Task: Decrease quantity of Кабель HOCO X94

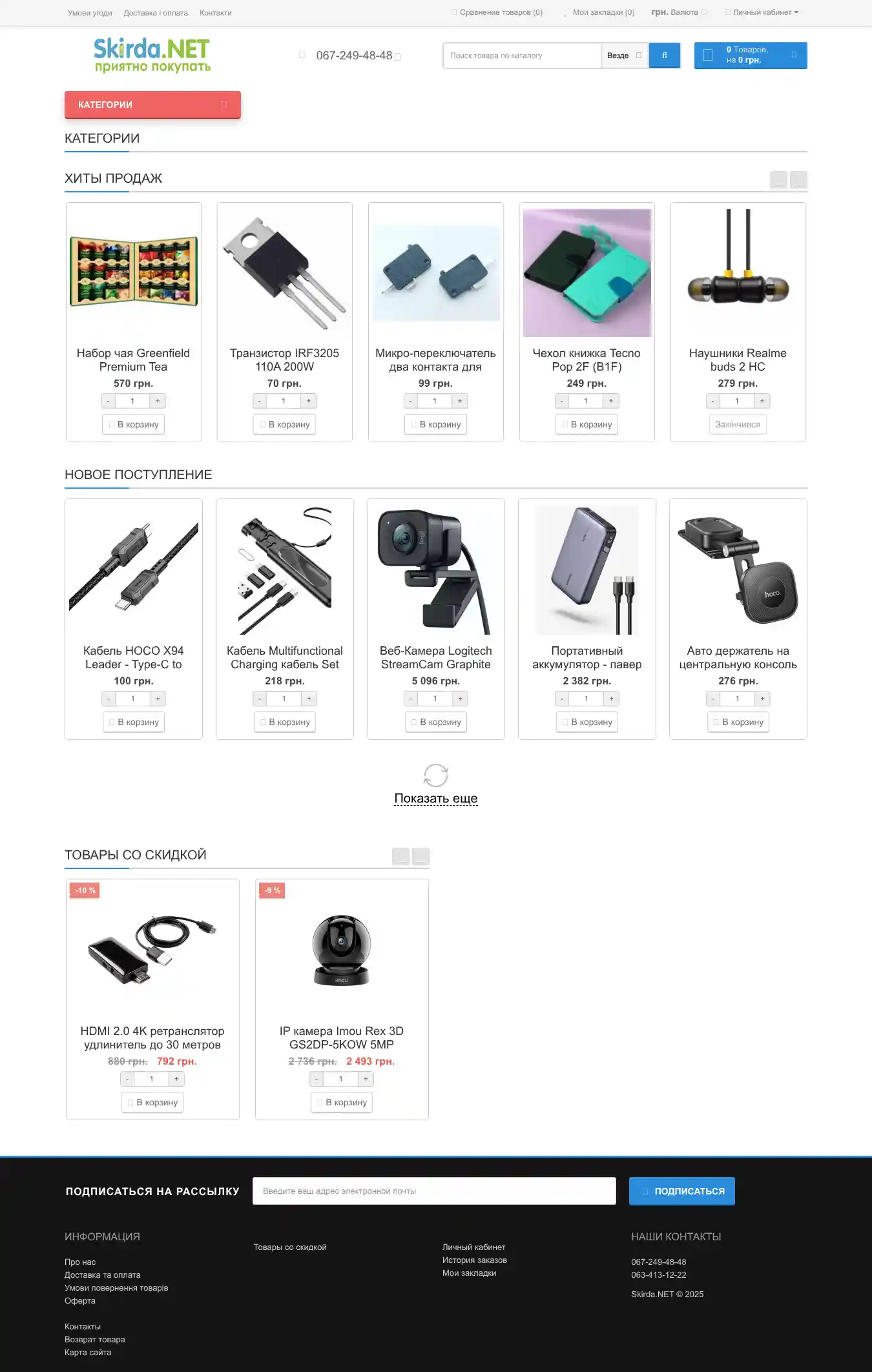Action: (x=109, y=699)
